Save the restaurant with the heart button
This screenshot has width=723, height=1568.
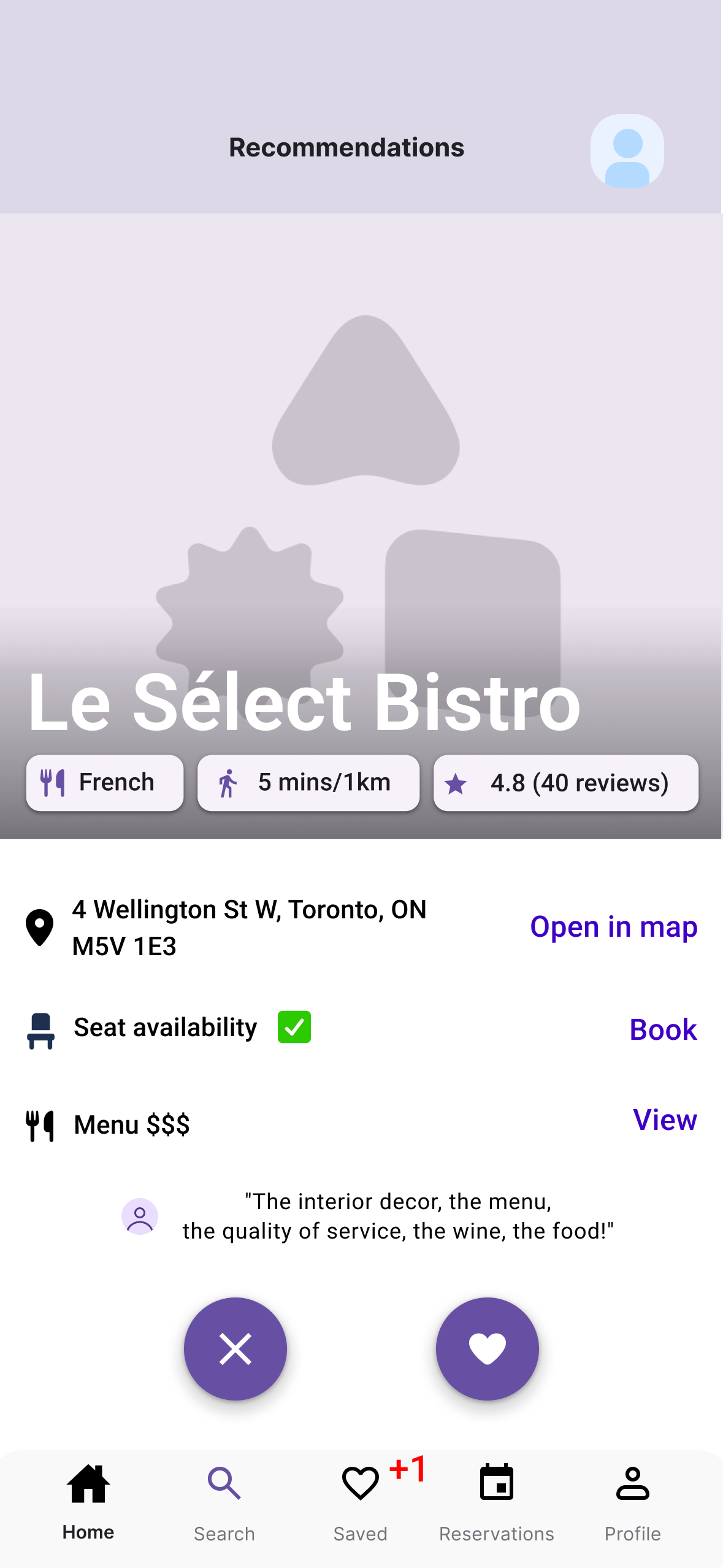[x=487, y=1348]
